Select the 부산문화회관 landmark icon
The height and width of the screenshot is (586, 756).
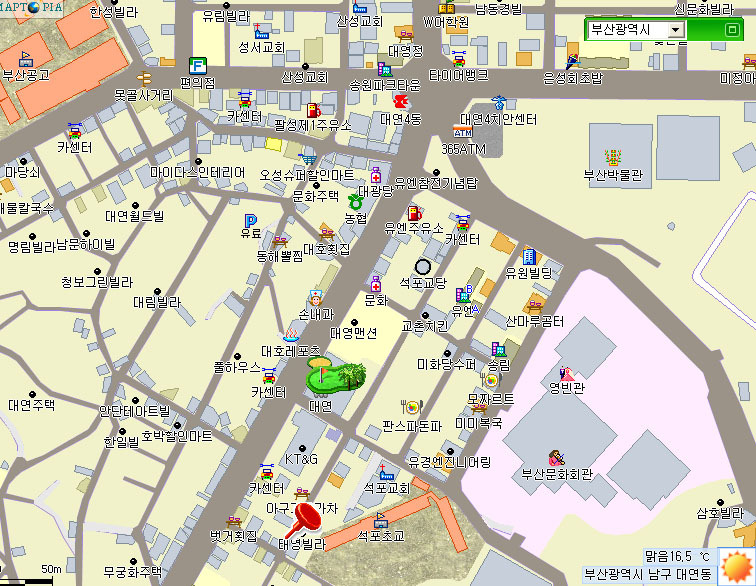click(556, 457)
